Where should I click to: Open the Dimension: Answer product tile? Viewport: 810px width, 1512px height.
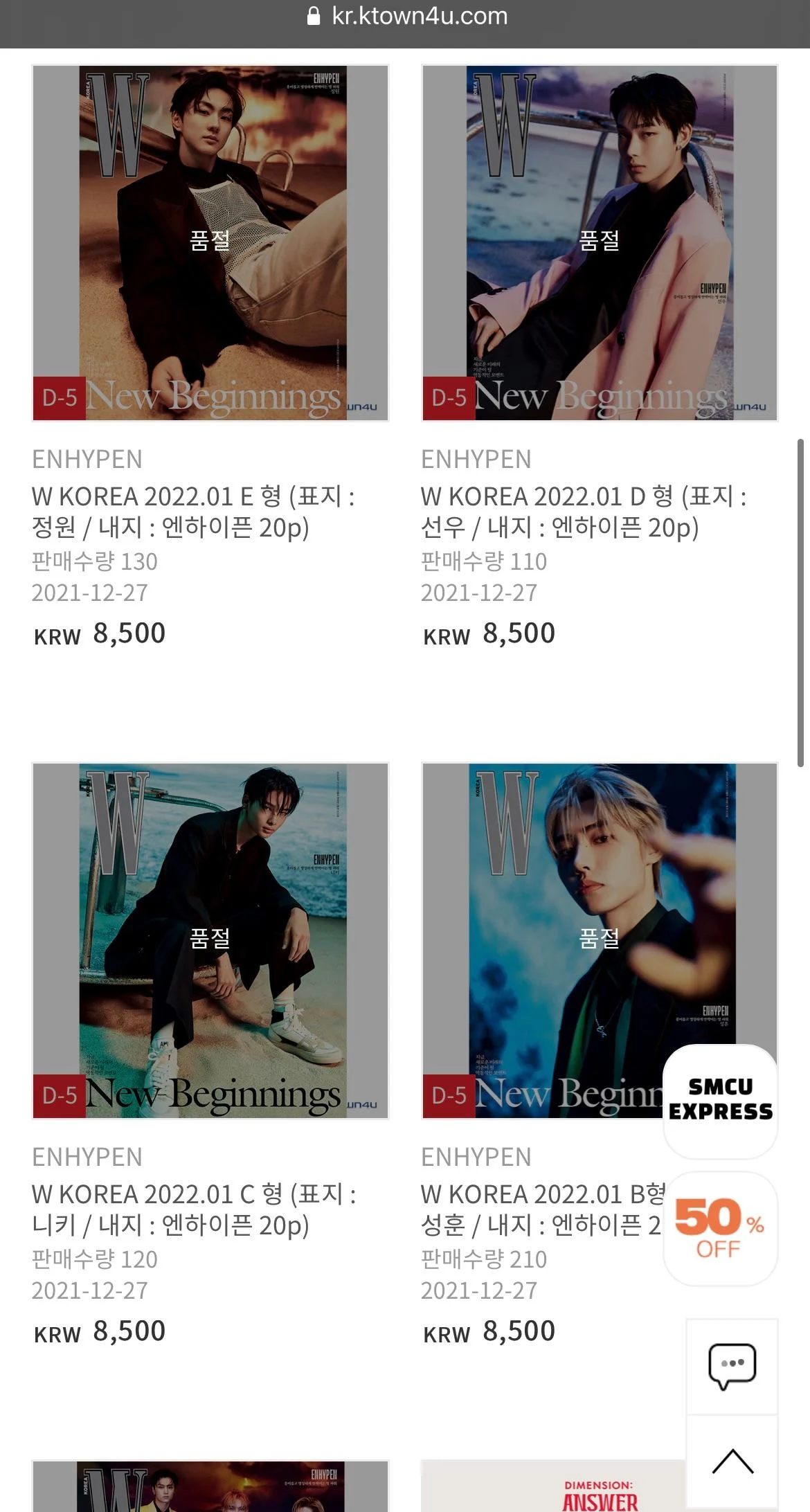pos(554,1487)
